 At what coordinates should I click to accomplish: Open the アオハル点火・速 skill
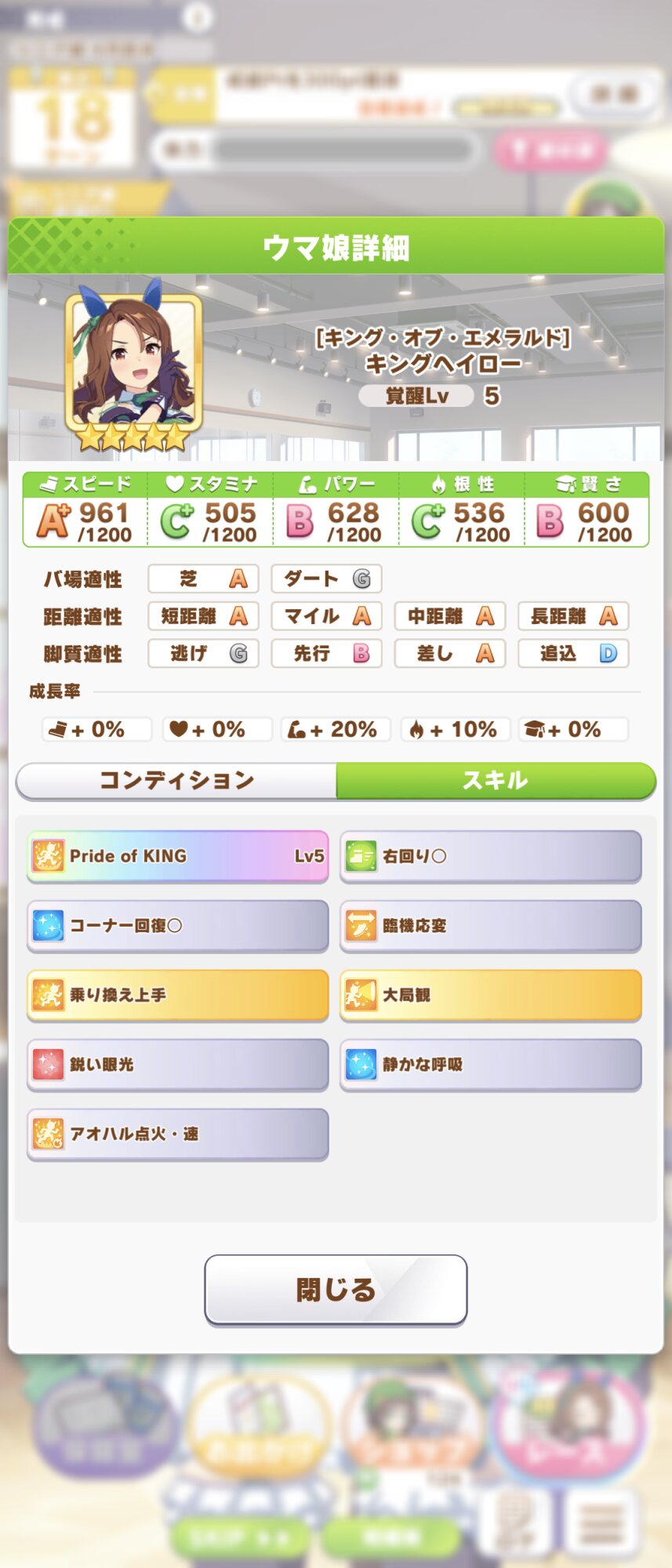pos(178,1134)
